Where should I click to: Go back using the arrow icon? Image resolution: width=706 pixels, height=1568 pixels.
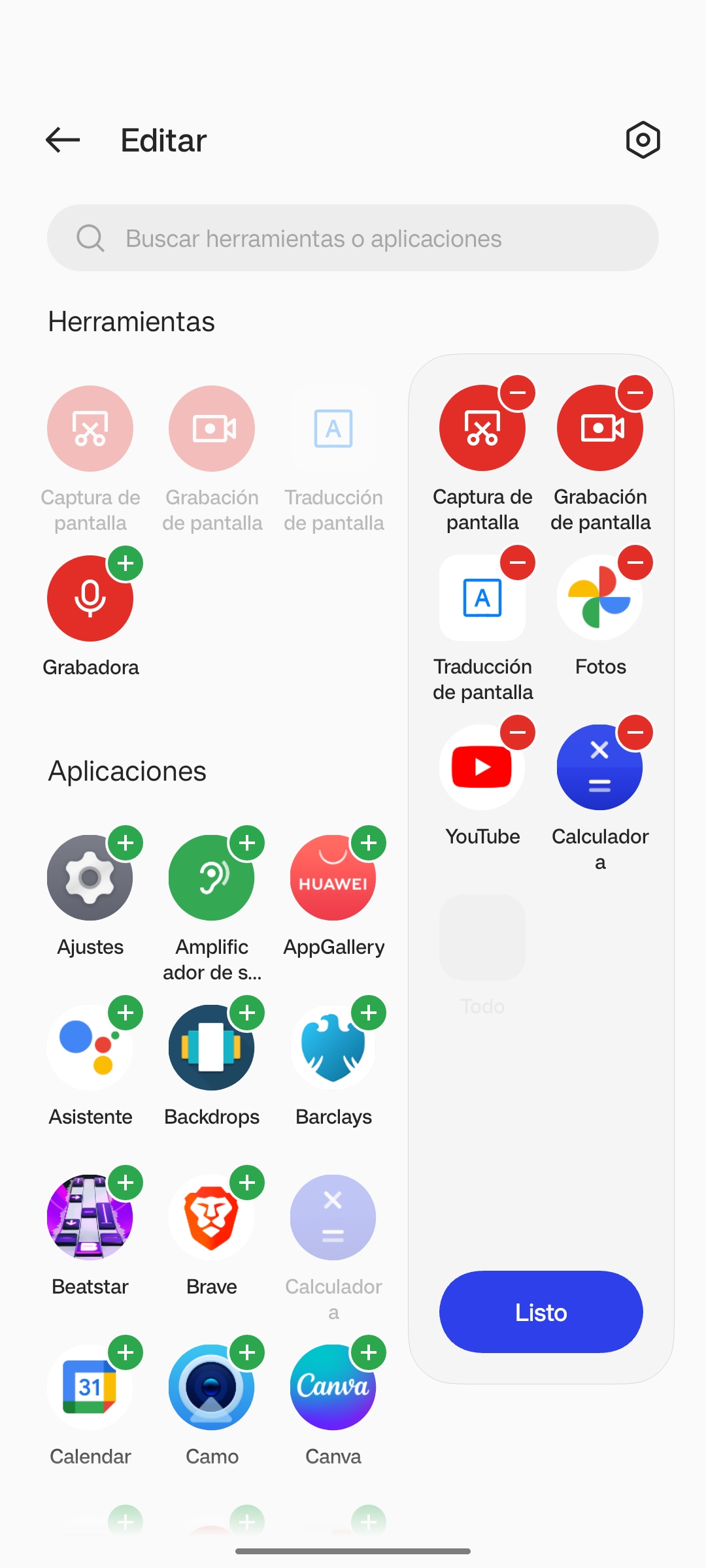63,140
